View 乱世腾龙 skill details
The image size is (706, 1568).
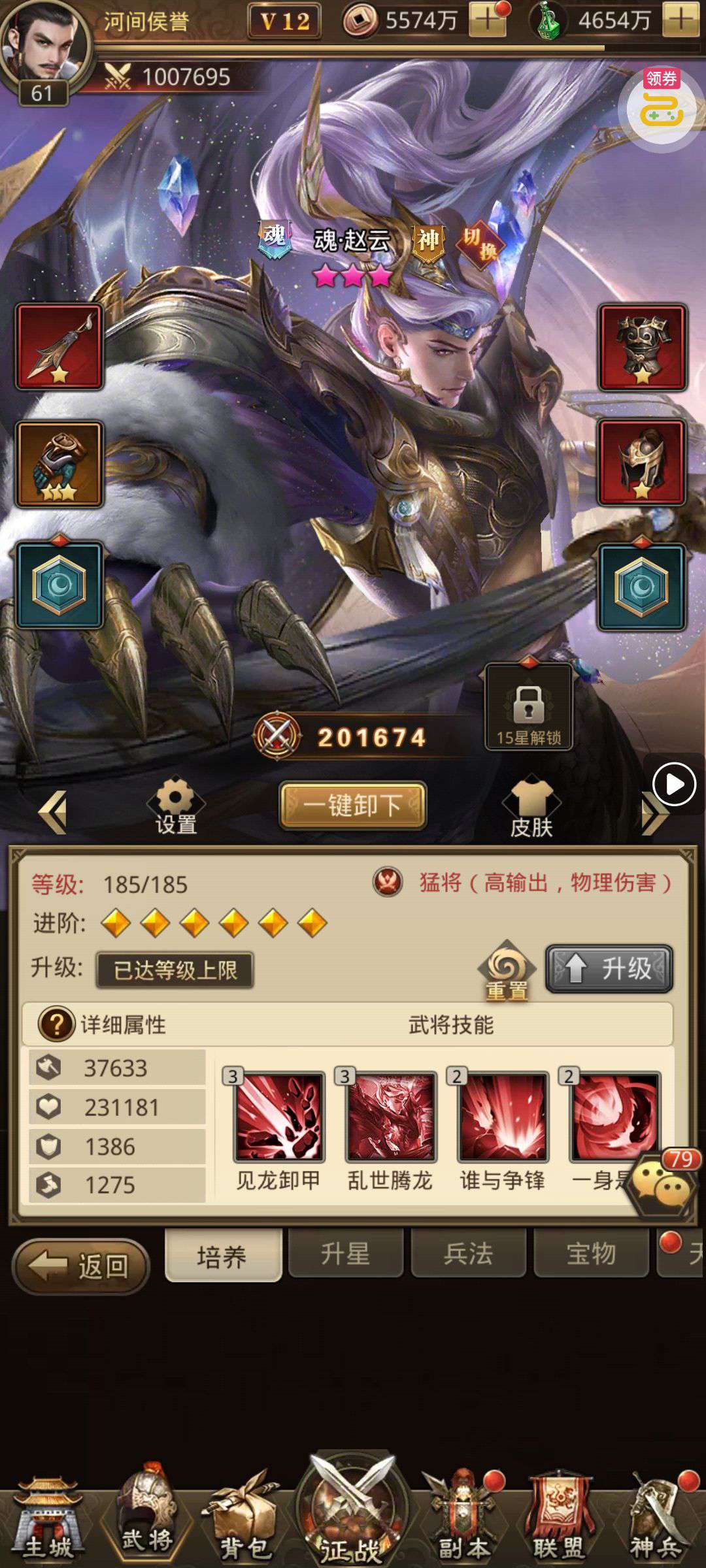pyautogui.click(x=391, y=1118)
